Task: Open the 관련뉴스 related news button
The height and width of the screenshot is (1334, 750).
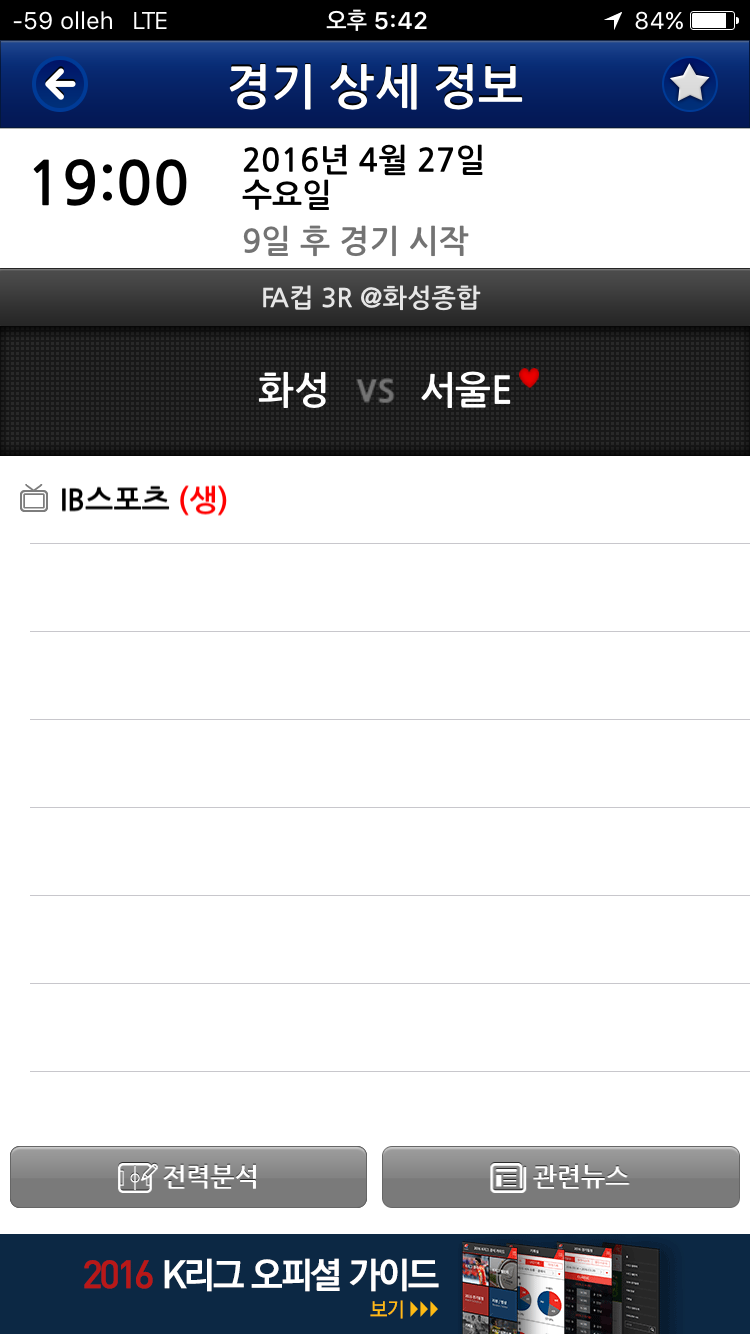Action: [x=560, y=1177]
